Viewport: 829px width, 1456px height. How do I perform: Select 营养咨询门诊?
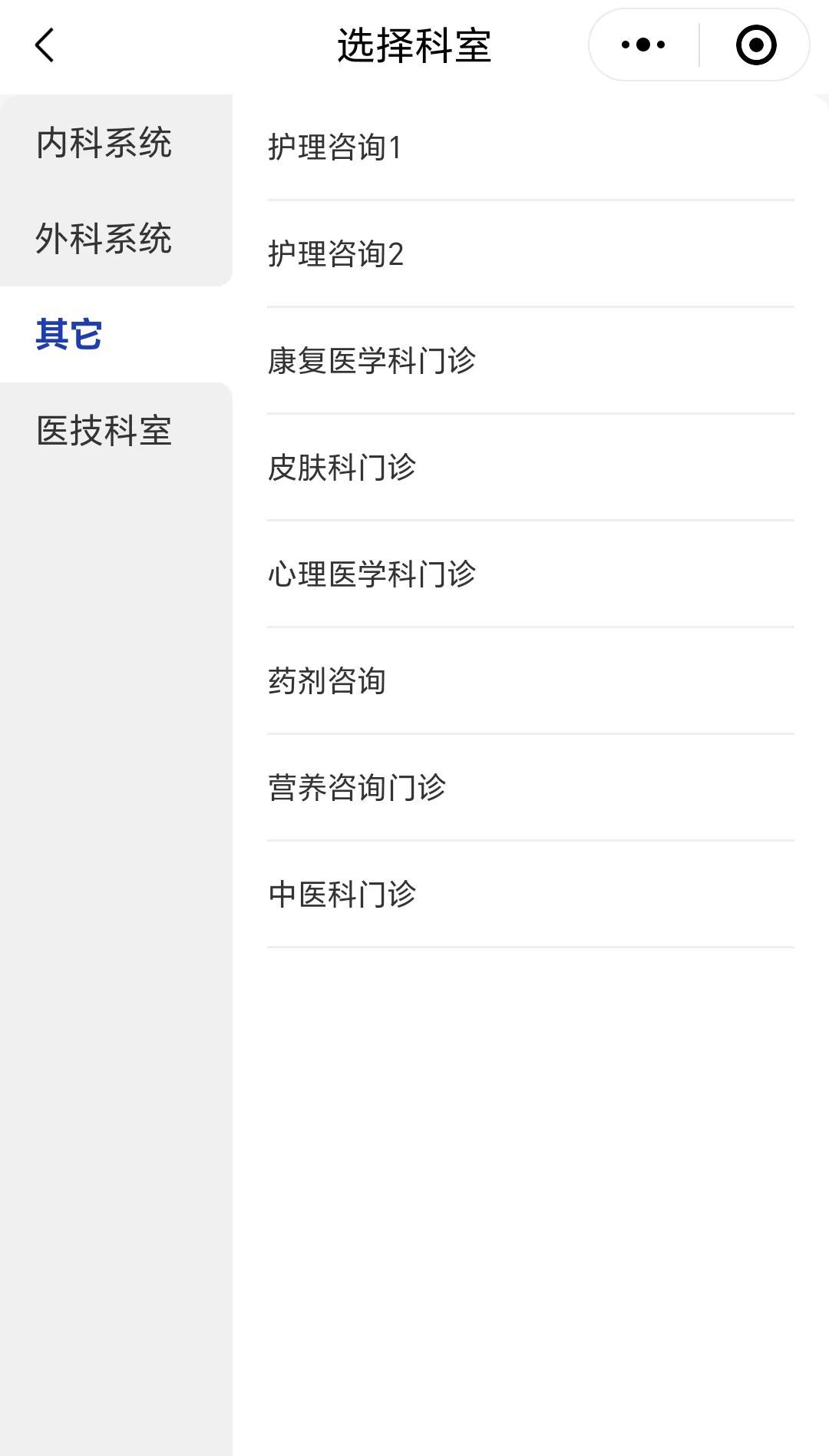pyautogui.click(x=530, y=788)
